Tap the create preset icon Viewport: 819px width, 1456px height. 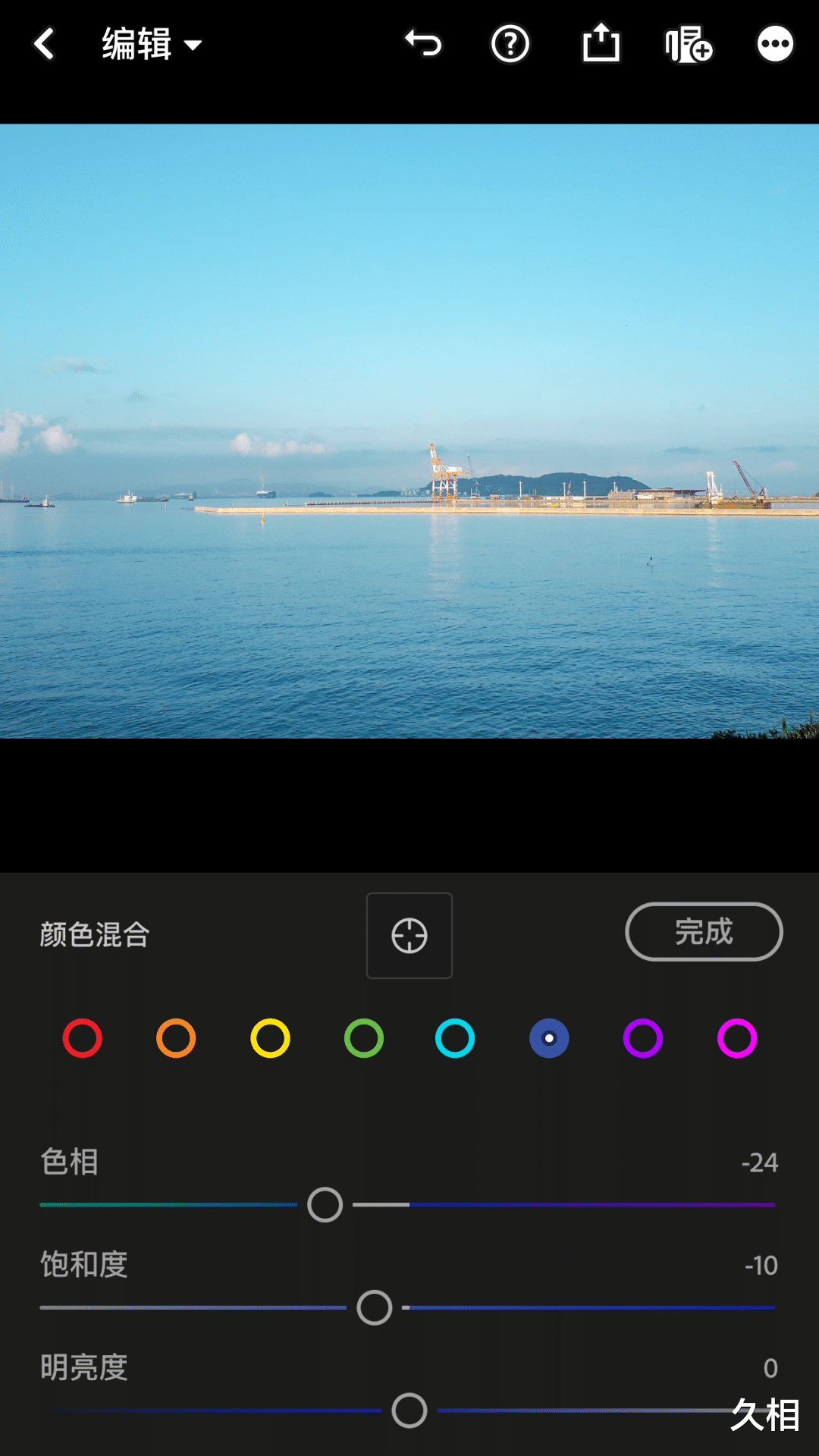coord(689,43)
